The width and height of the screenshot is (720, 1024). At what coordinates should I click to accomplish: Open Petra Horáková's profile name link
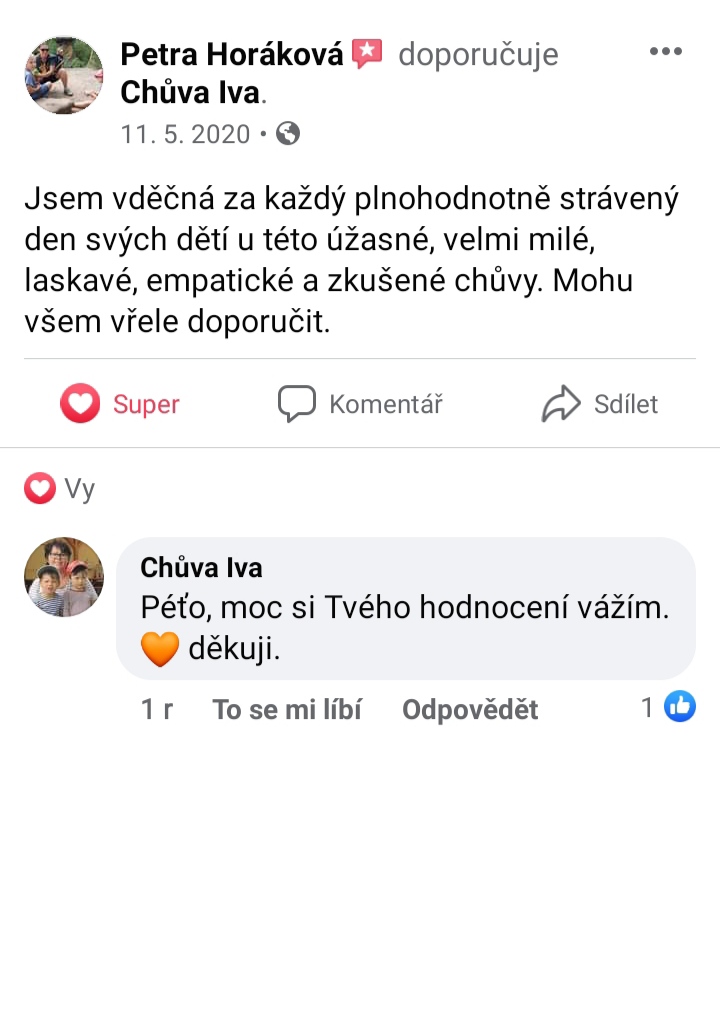232,54
